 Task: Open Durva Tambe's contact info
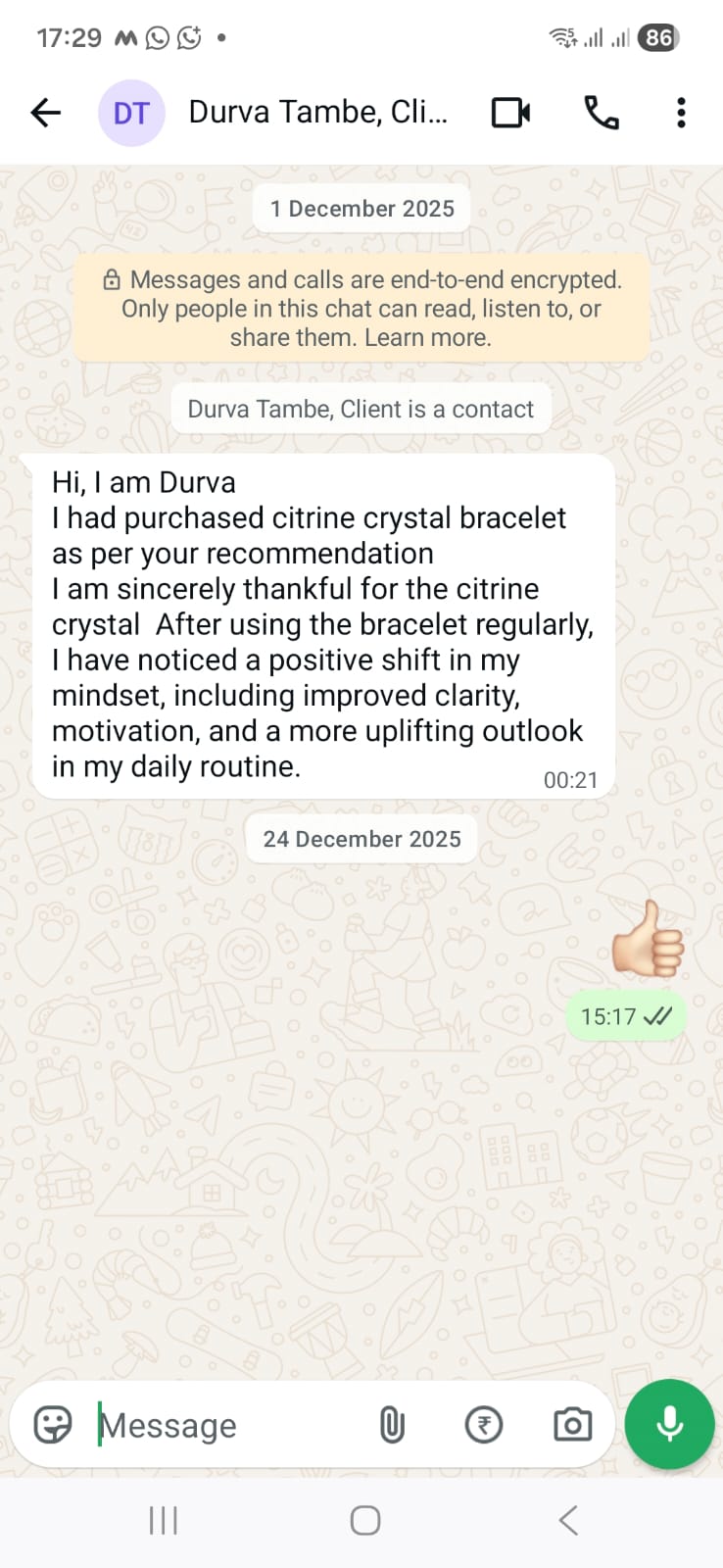tap(317, 113)
